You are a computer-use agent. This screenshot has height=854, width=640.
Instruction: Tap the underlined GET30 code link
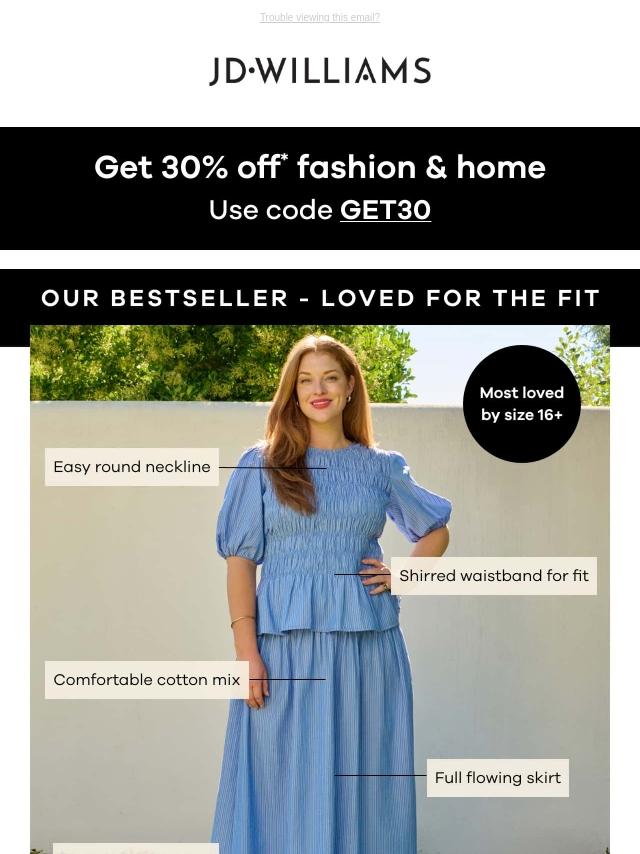pyautogui.click(x=385, y=210)
